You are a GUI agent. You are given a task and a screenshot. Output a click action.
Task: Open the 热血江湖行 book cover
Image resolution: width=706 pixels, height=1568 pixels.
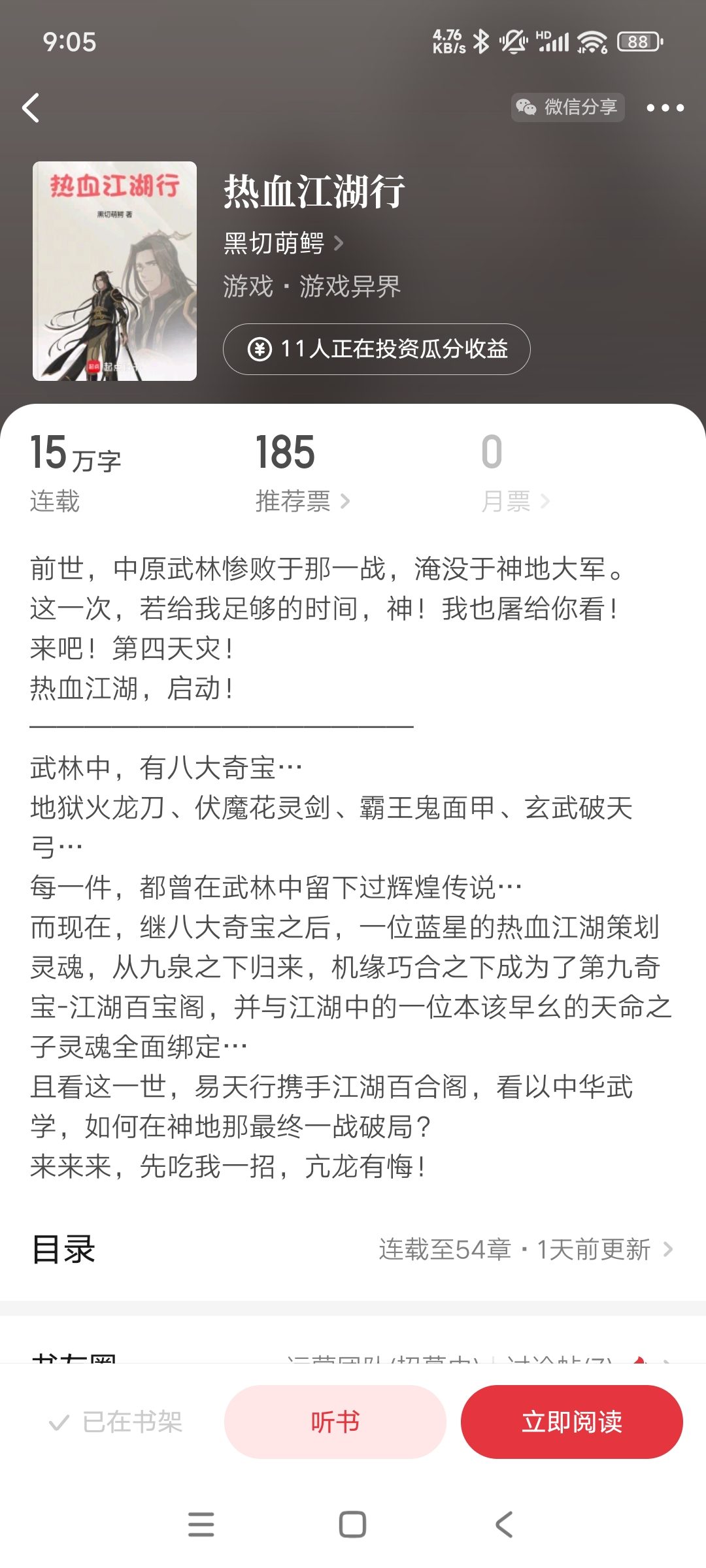coord(114,270)
